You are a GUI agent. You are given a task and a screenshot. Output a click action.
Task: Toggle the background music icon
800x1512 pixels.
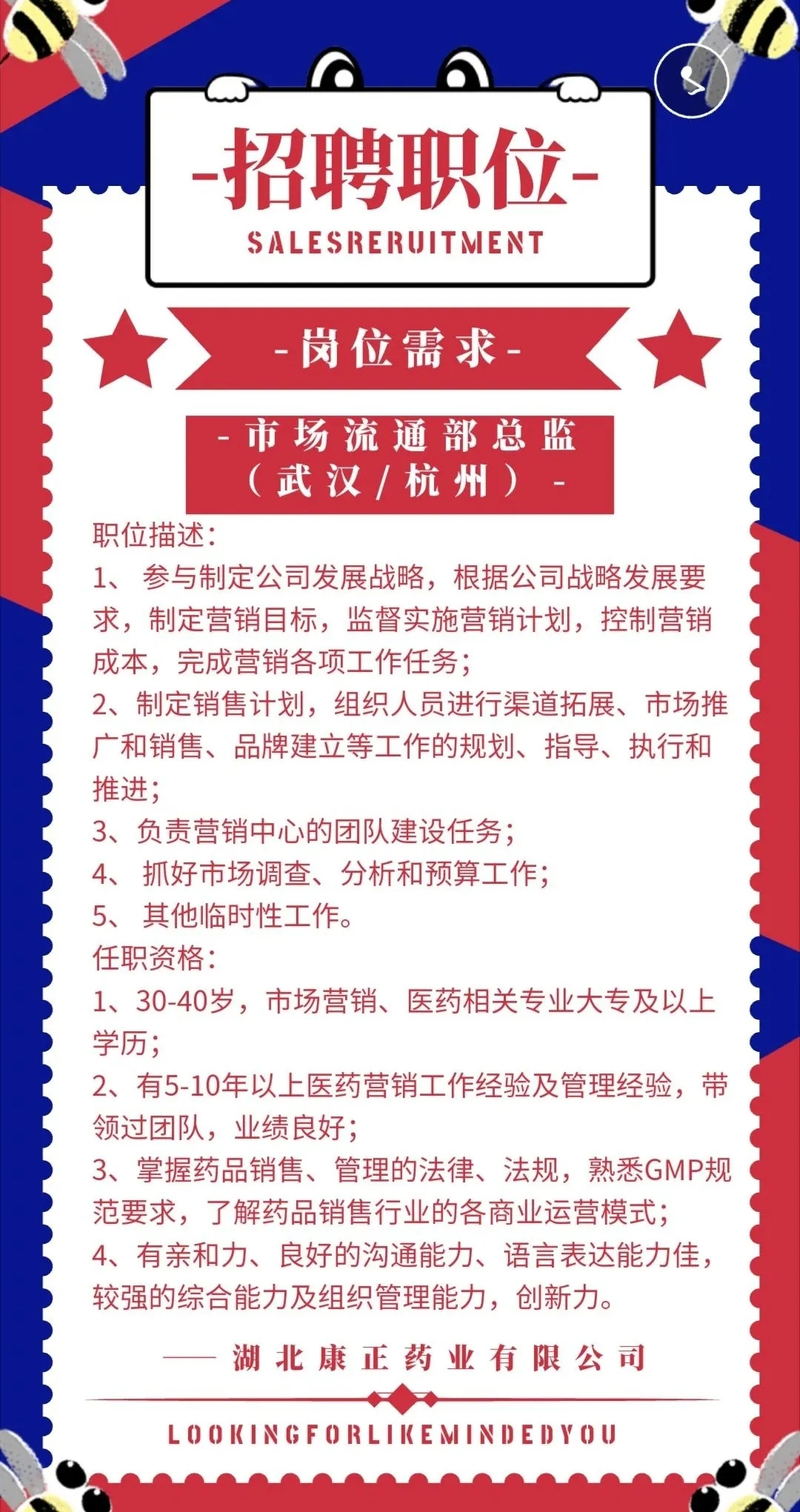click(x=691, y=79)
